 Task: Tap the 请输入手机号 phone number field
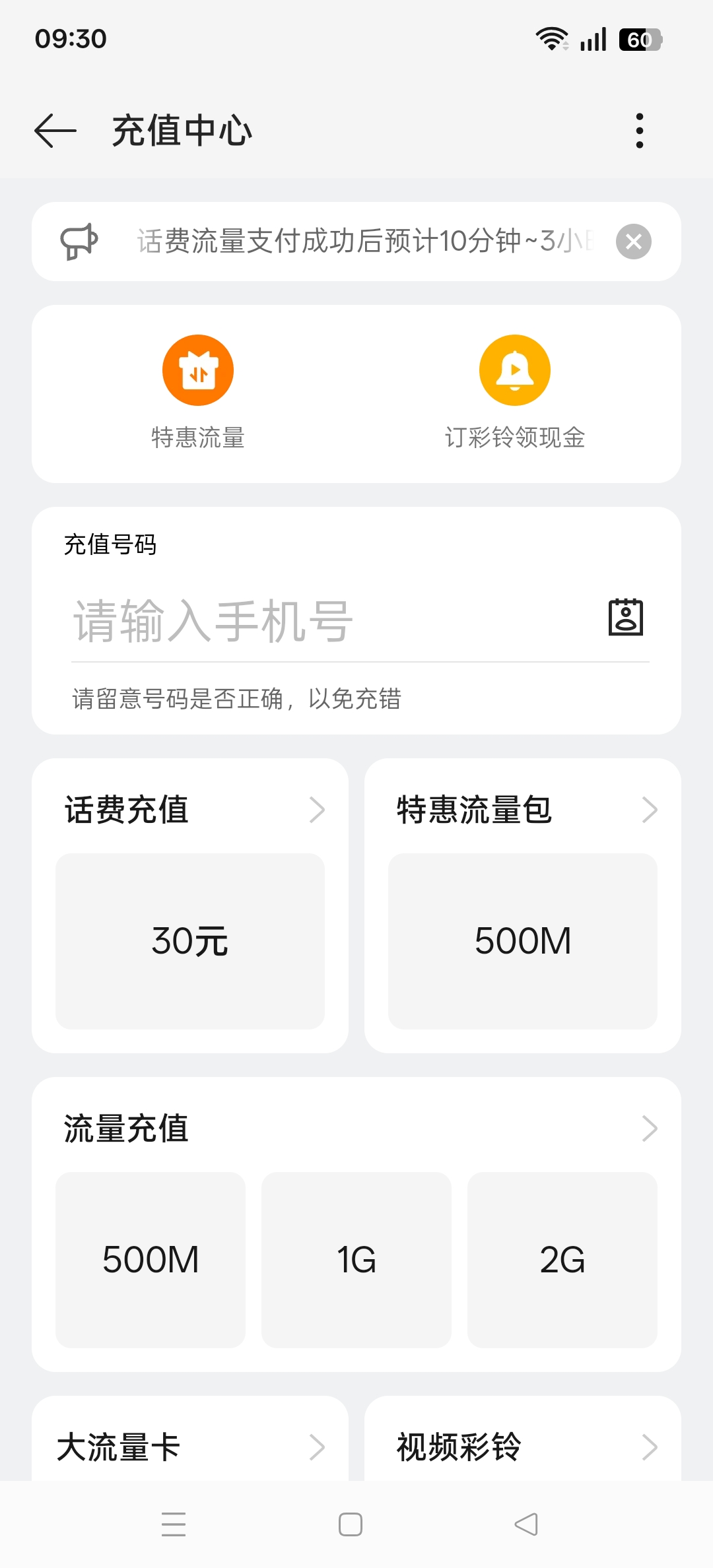coord(330,620)
